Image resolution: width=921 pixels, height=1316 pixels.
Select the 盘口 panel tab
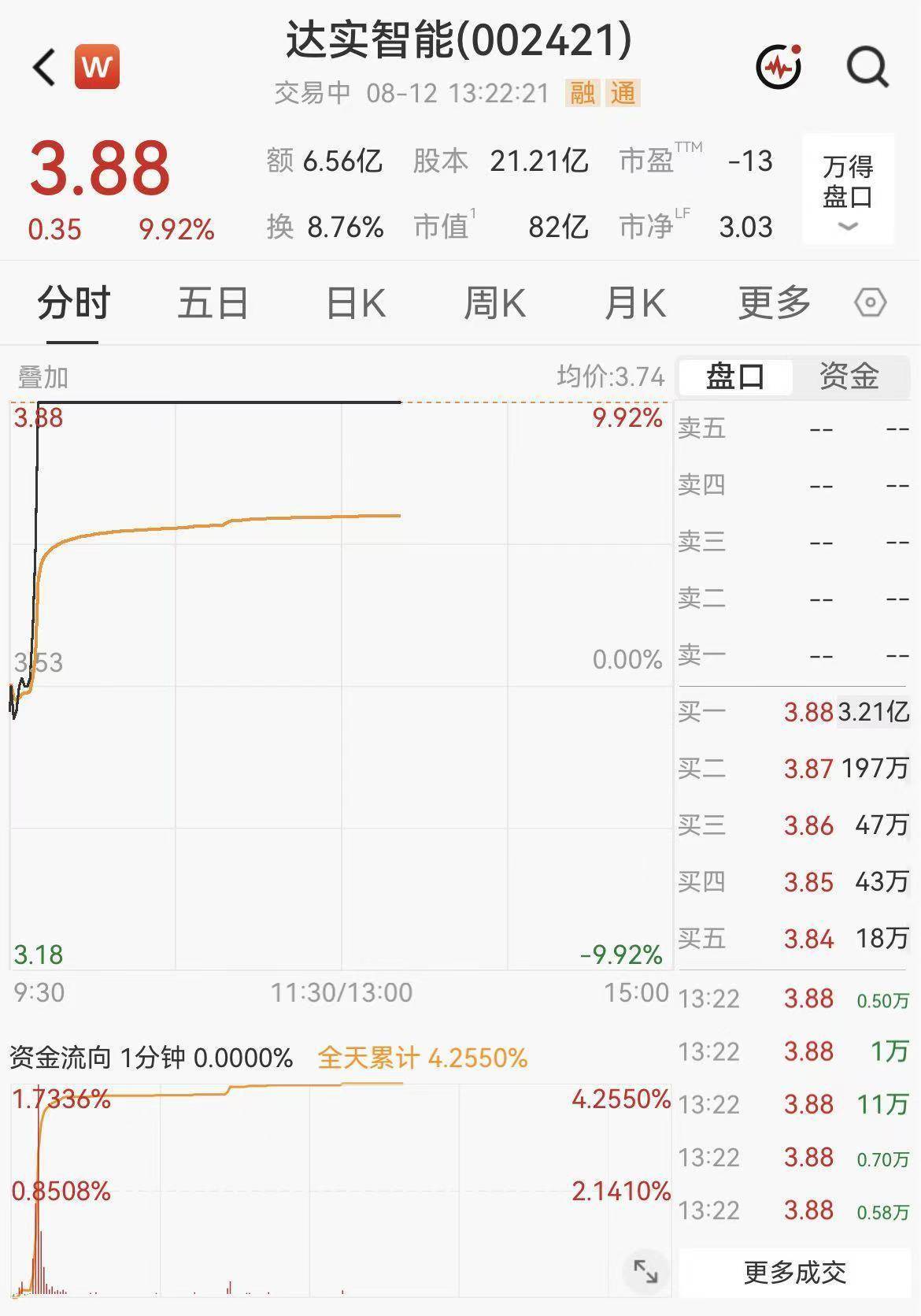pos(735,376)
